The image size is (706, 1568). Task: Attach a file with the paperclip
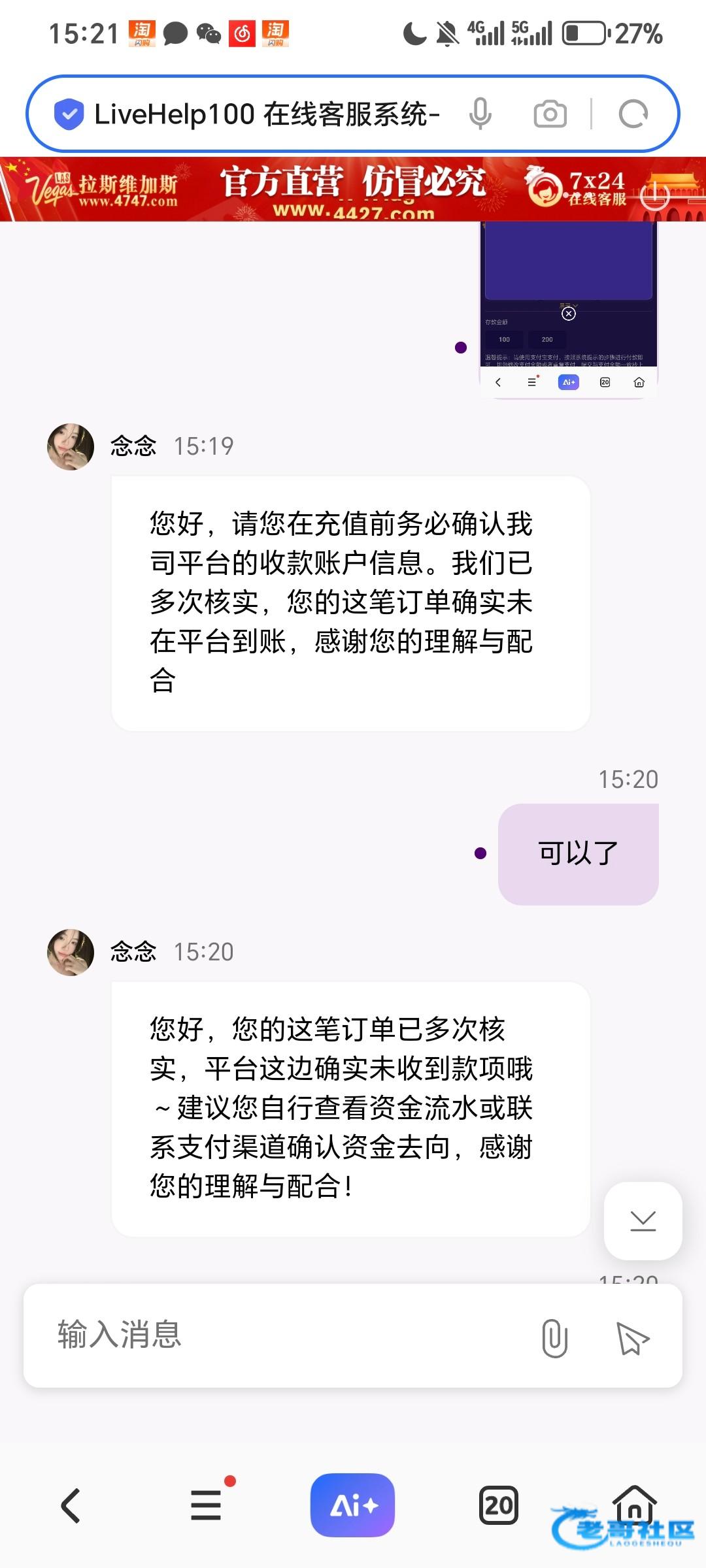pos(554,1337)
